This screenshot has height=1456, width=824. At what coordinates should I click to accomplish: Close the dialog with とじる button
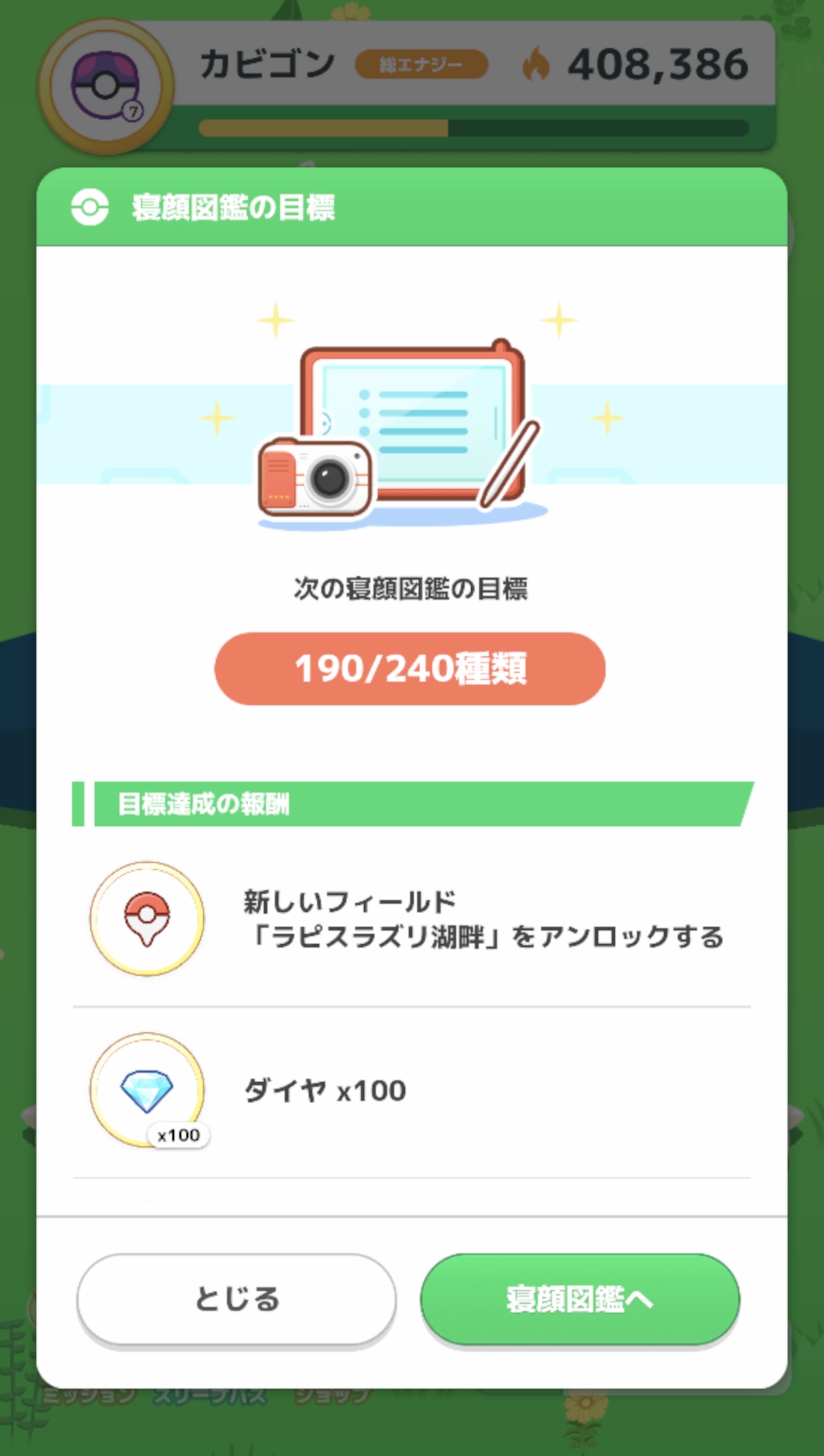pos(237,1299)
